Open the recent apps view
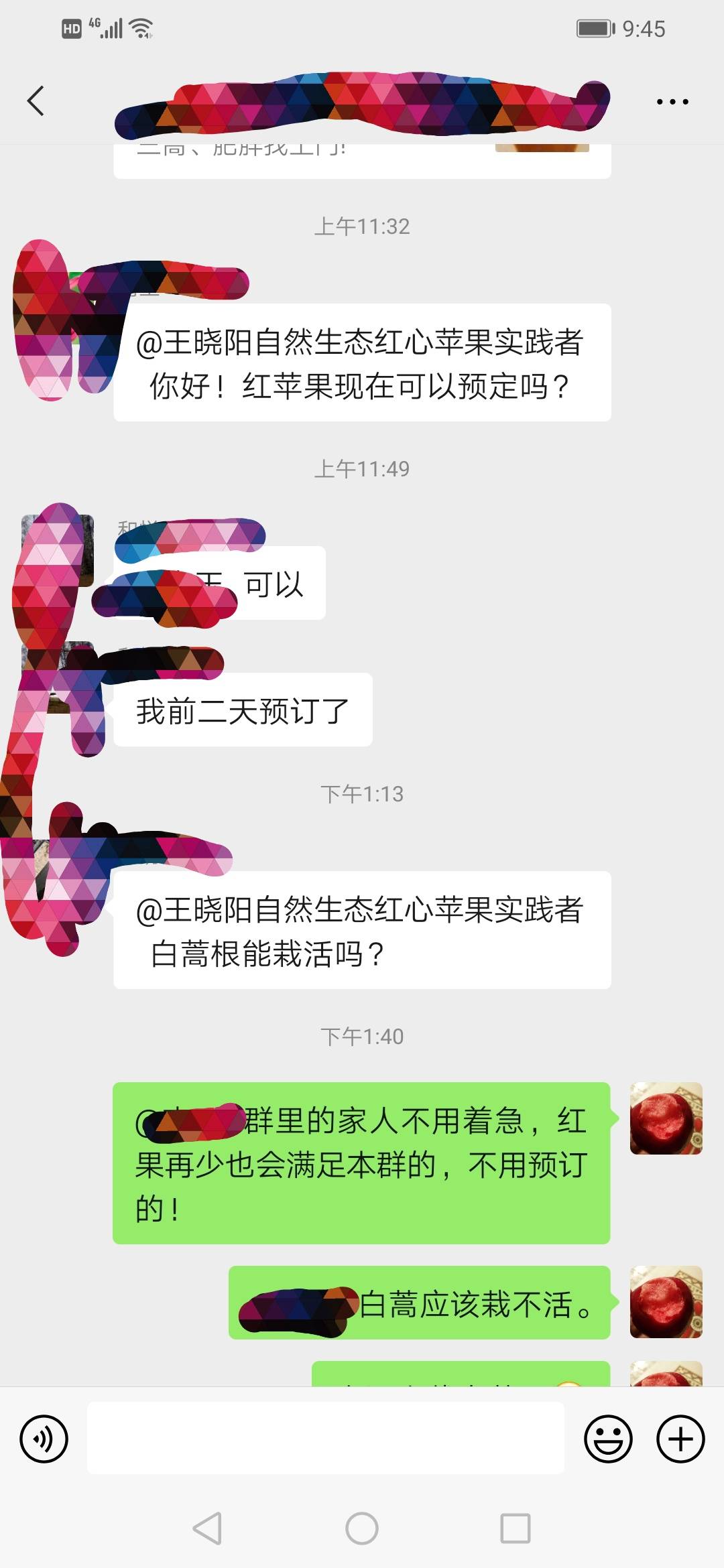 coord(516,1528)
